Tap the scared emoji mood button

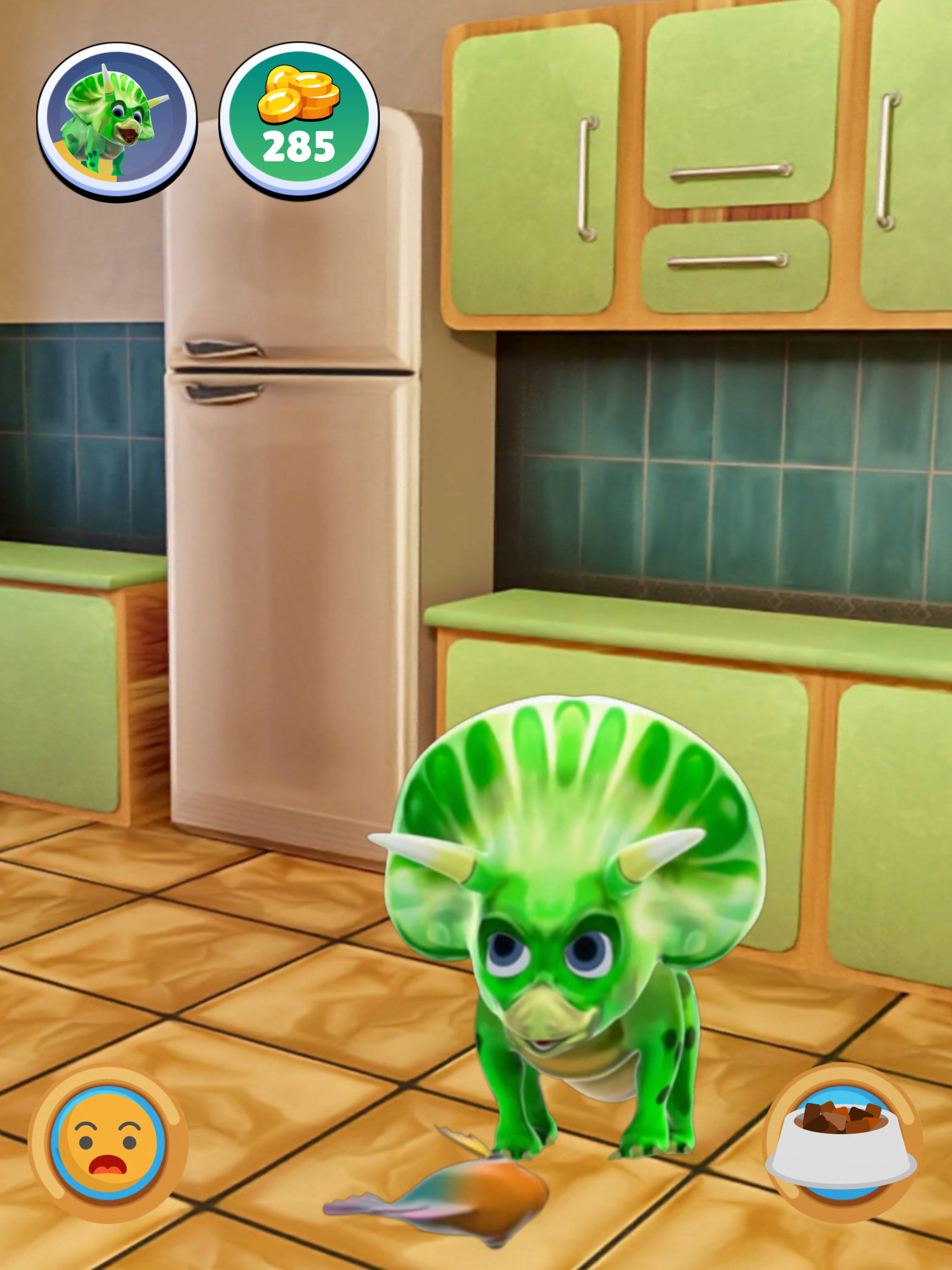click(108, 1143)
